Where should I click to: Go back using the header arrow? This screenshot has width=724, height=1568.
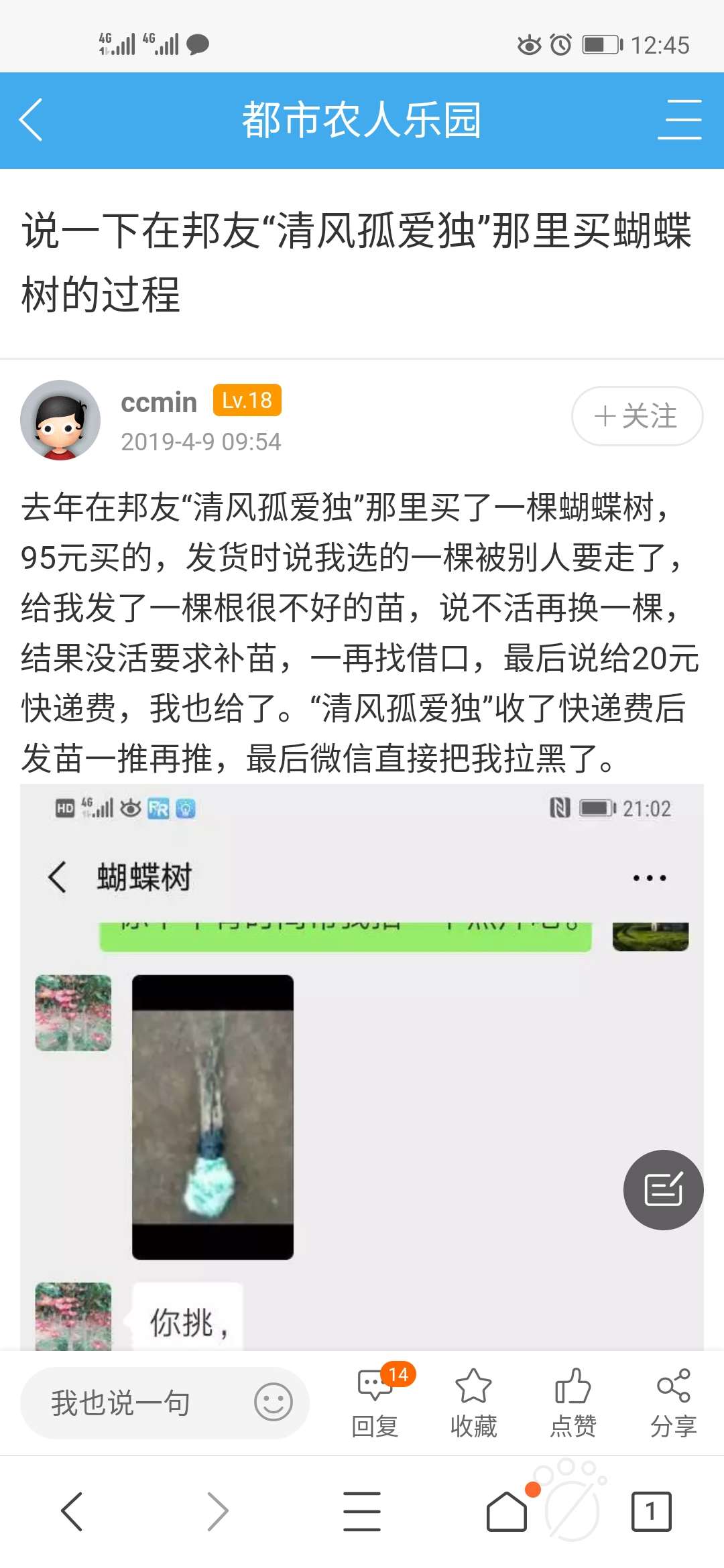32,120
